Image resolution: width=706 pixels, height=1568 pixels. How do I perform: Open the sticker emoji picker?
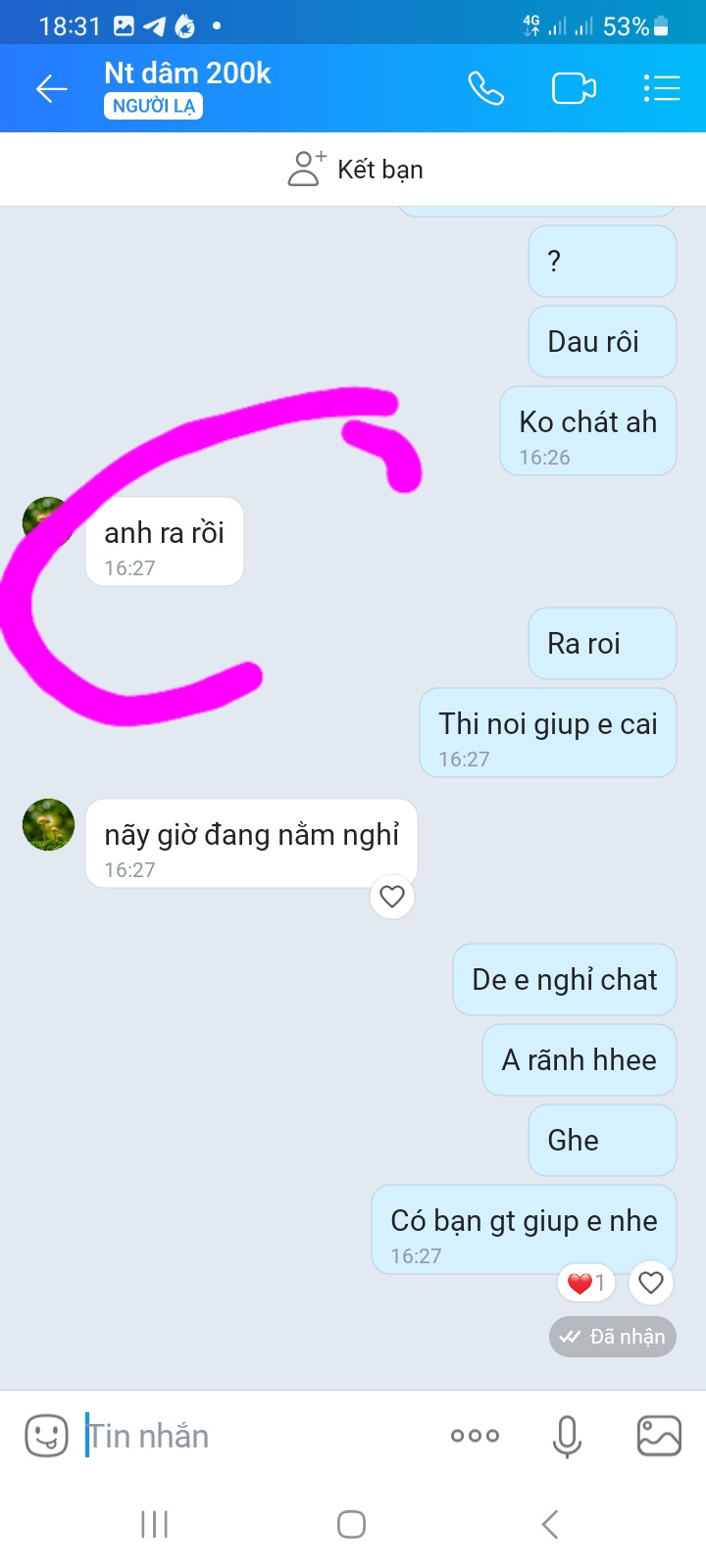coord(46,1436)
